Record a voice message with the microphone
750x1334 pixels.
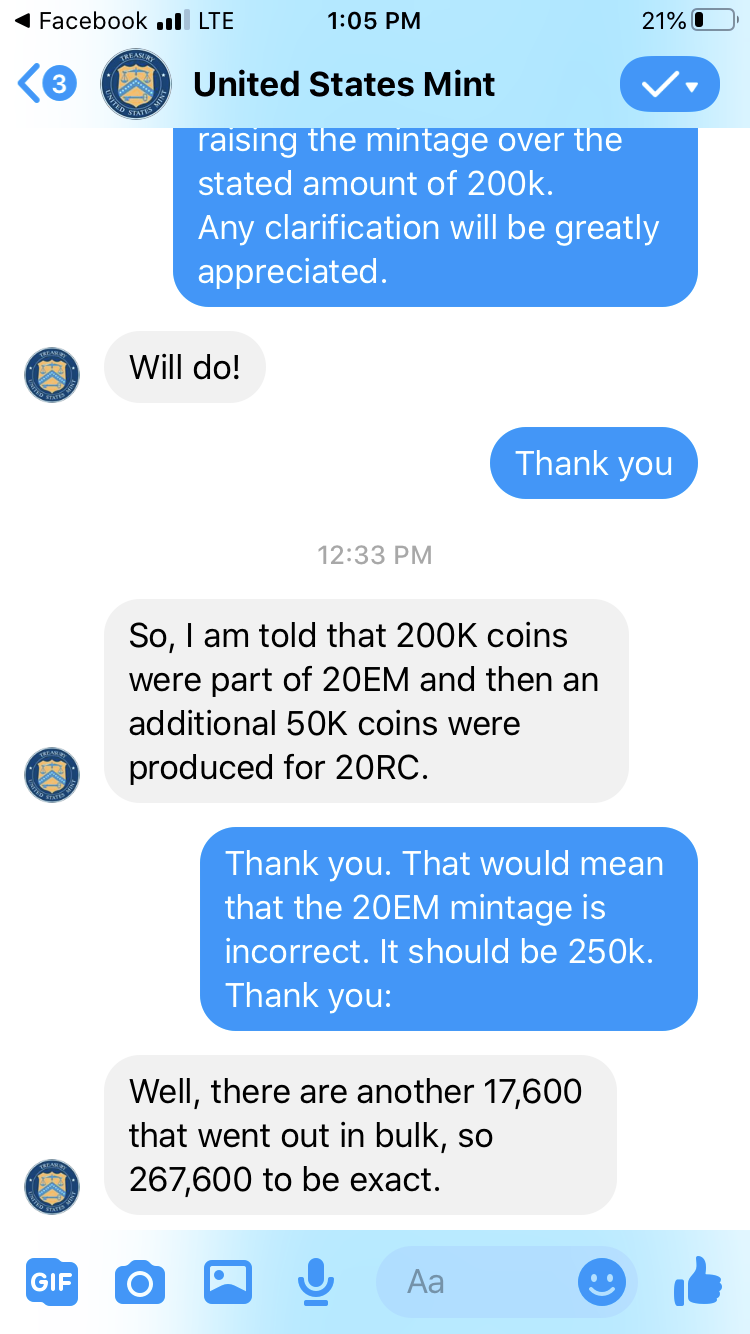[x=316, y=1282]
